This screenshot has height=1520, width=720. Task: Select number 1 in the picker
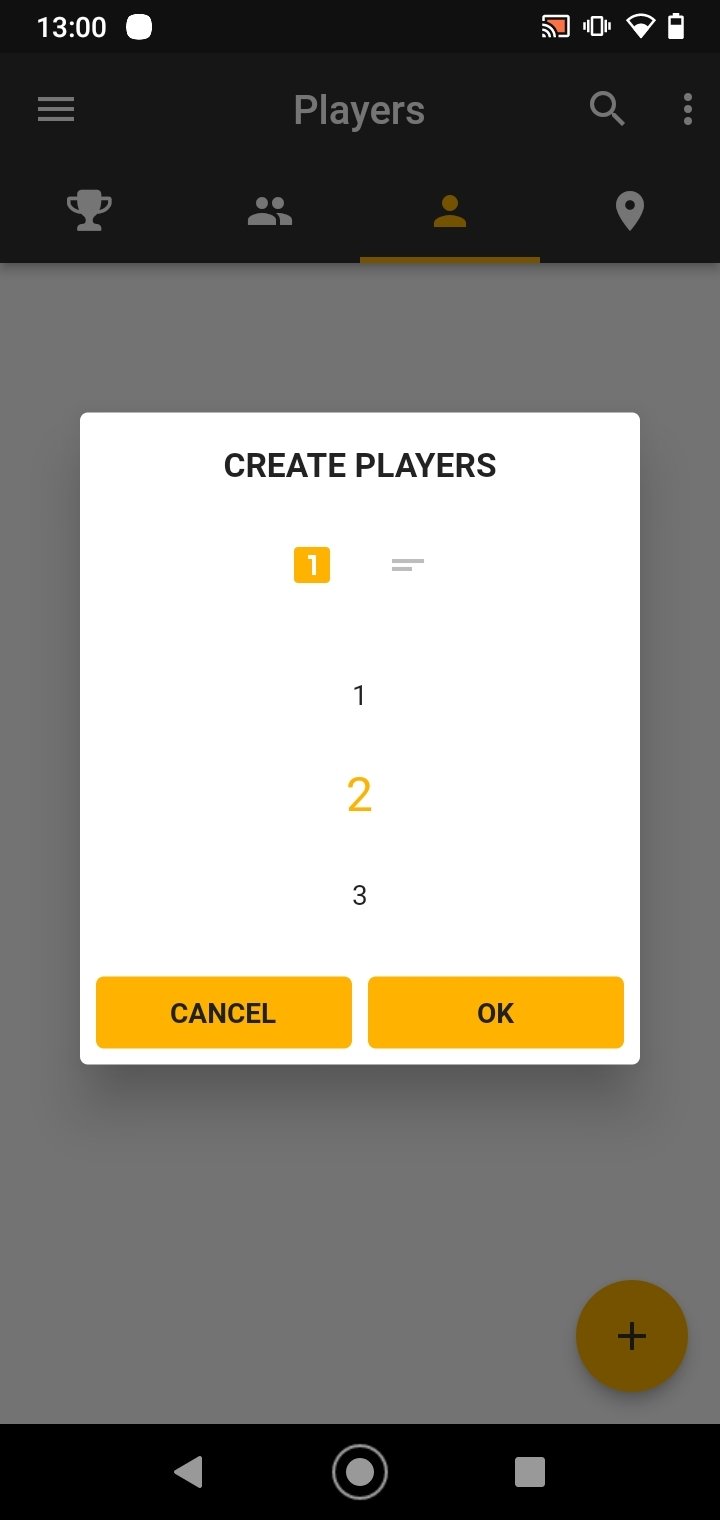[x=360, y=695]
